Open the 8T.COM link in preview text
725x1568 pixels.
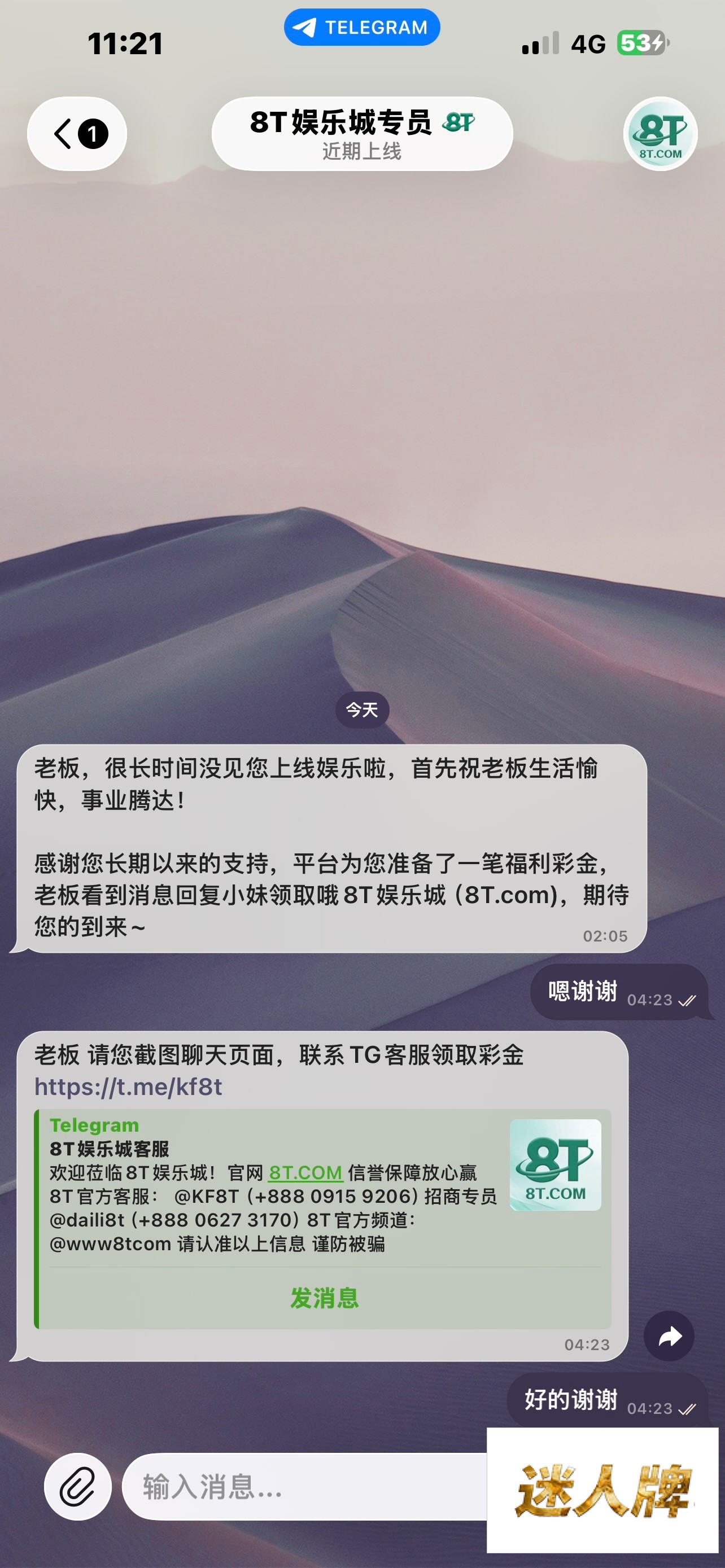click(305, 1172)
